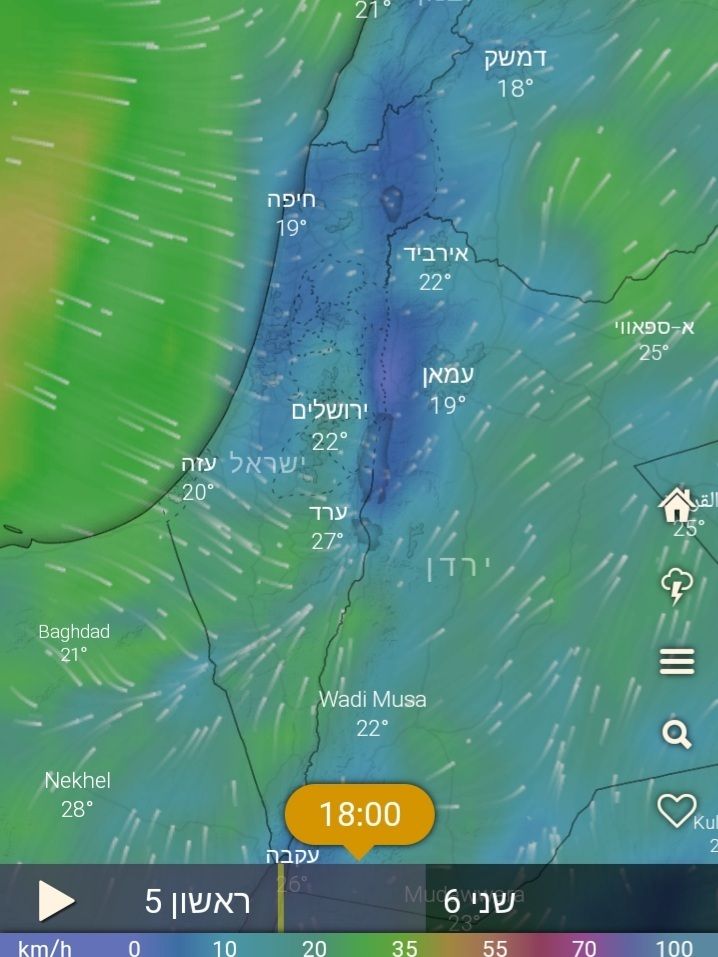Open forecast for אירביד
The image size is (718, 957).
(x=436, y=267)
